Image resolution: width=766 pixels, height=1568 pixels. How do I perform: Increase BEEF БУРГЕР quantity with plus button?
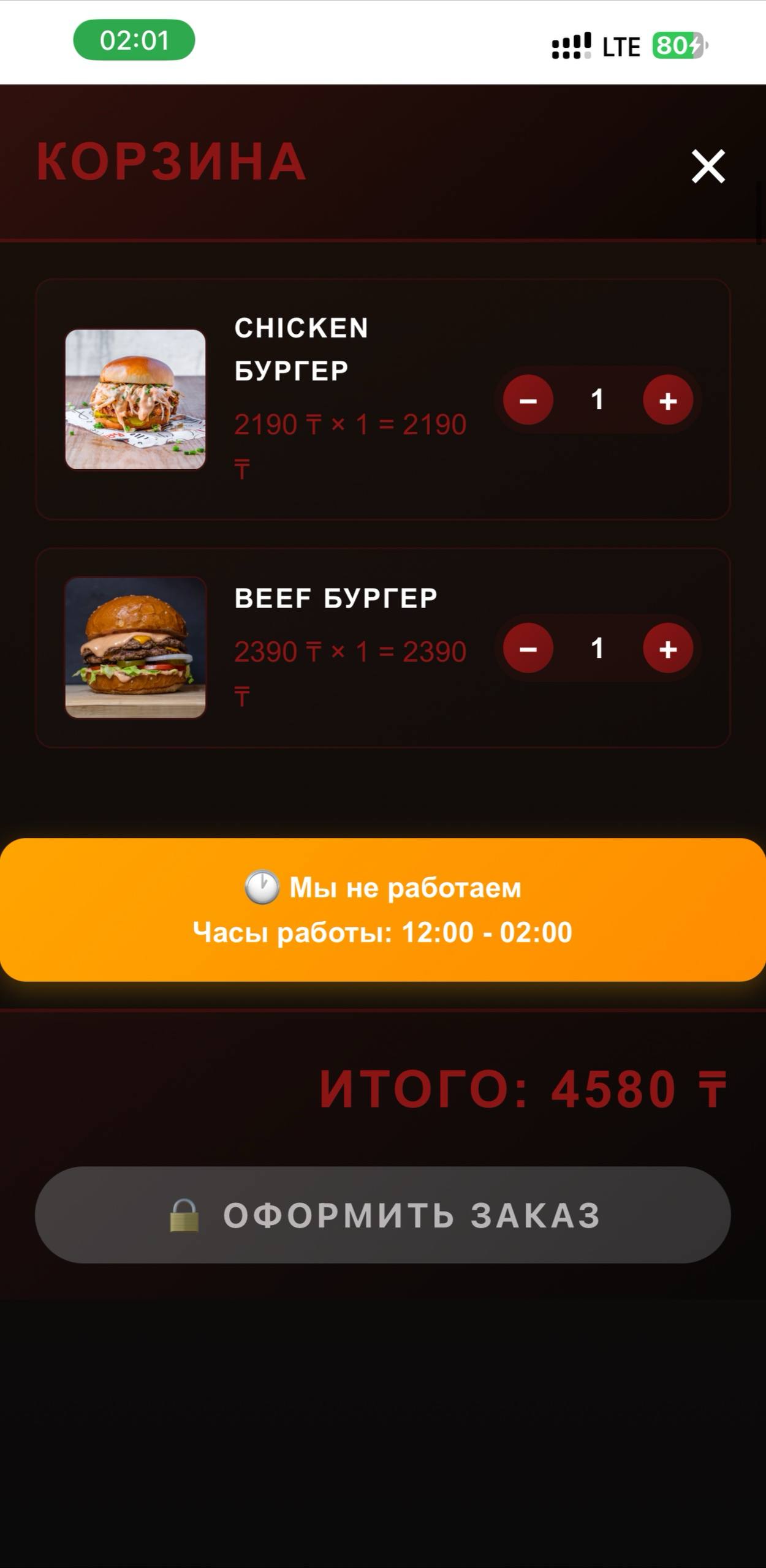(667, 647)
